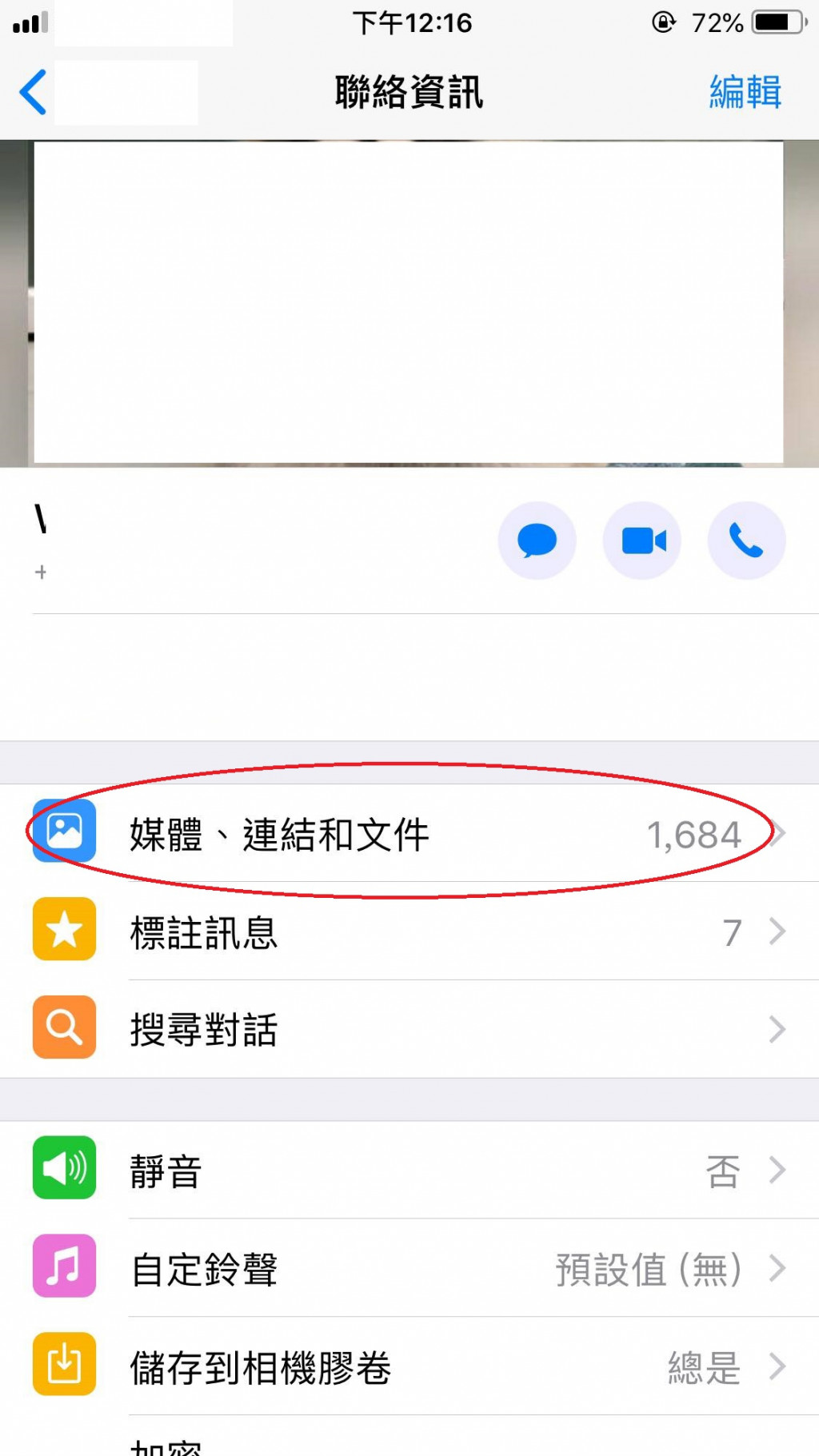The width and height of the screenshot is (819, 1456).
Task: Open the 靜音 mute setting
Action: (x=408, y=1171)
